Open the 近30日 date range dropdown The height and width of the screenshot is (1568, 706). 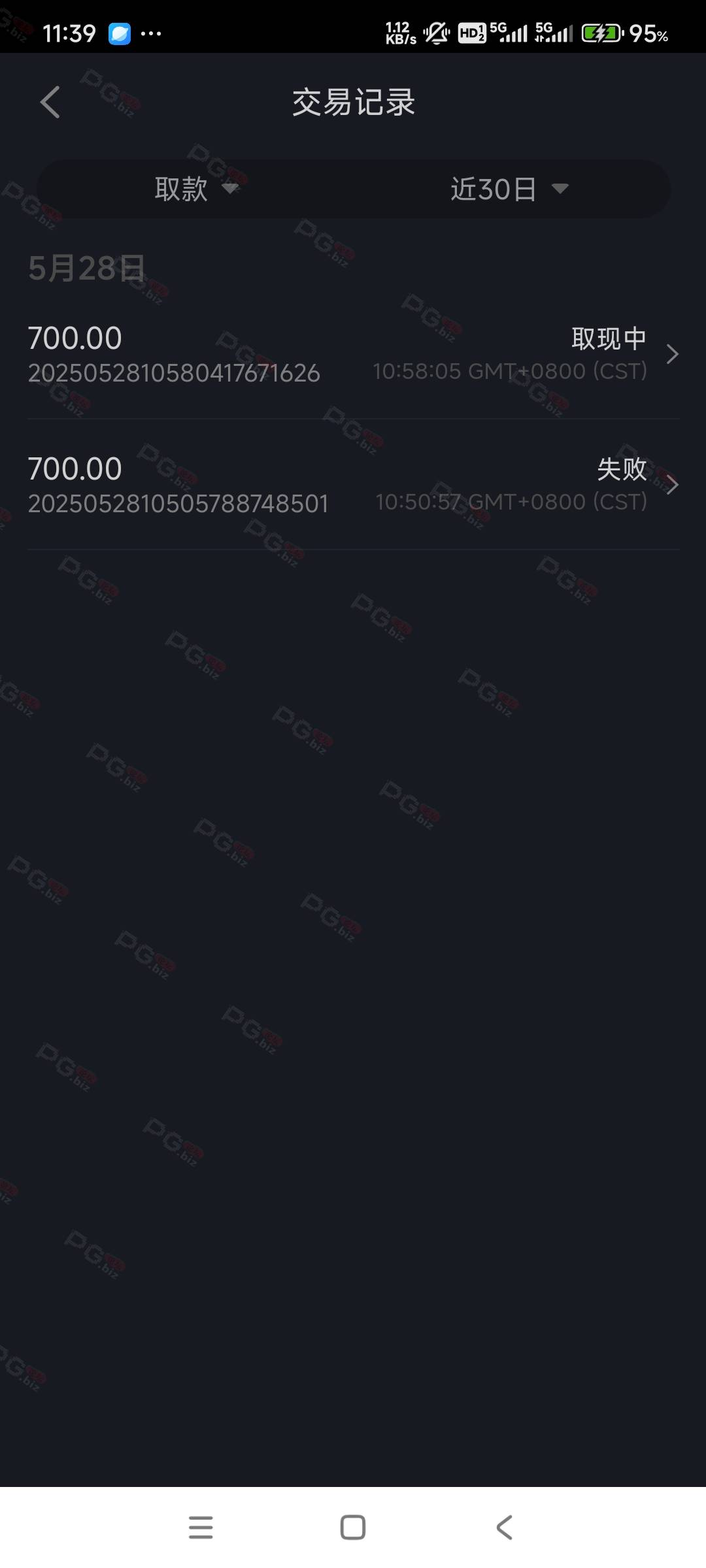[509, 189]
